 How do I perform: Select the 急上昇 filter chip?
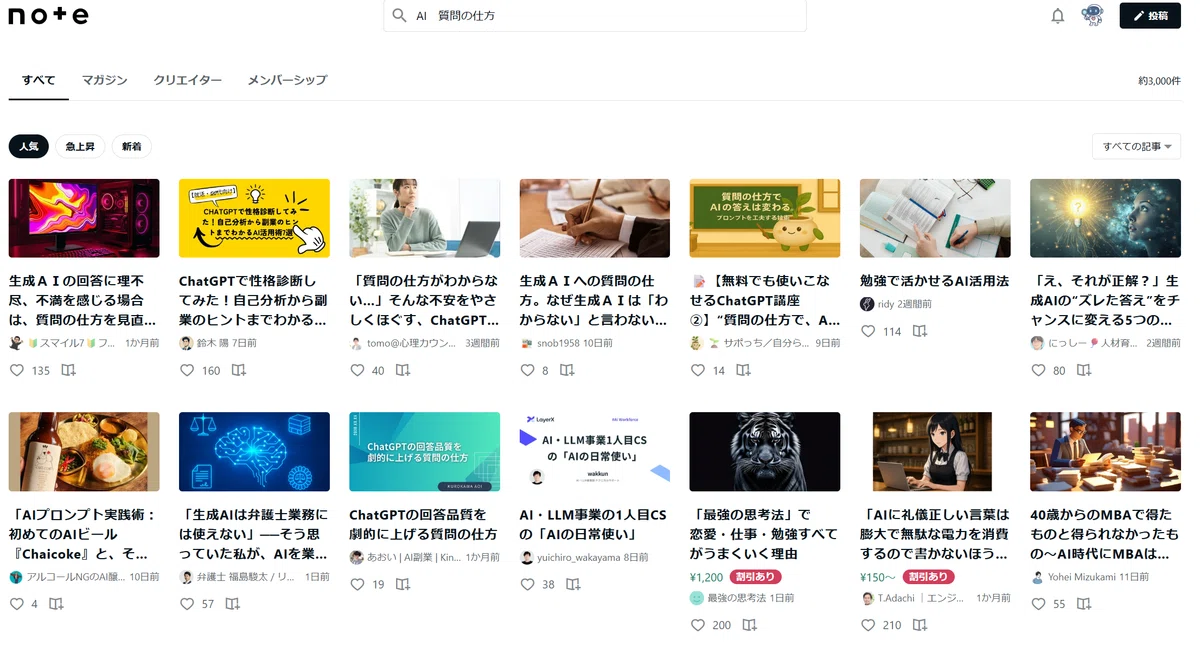click(80, 146)
